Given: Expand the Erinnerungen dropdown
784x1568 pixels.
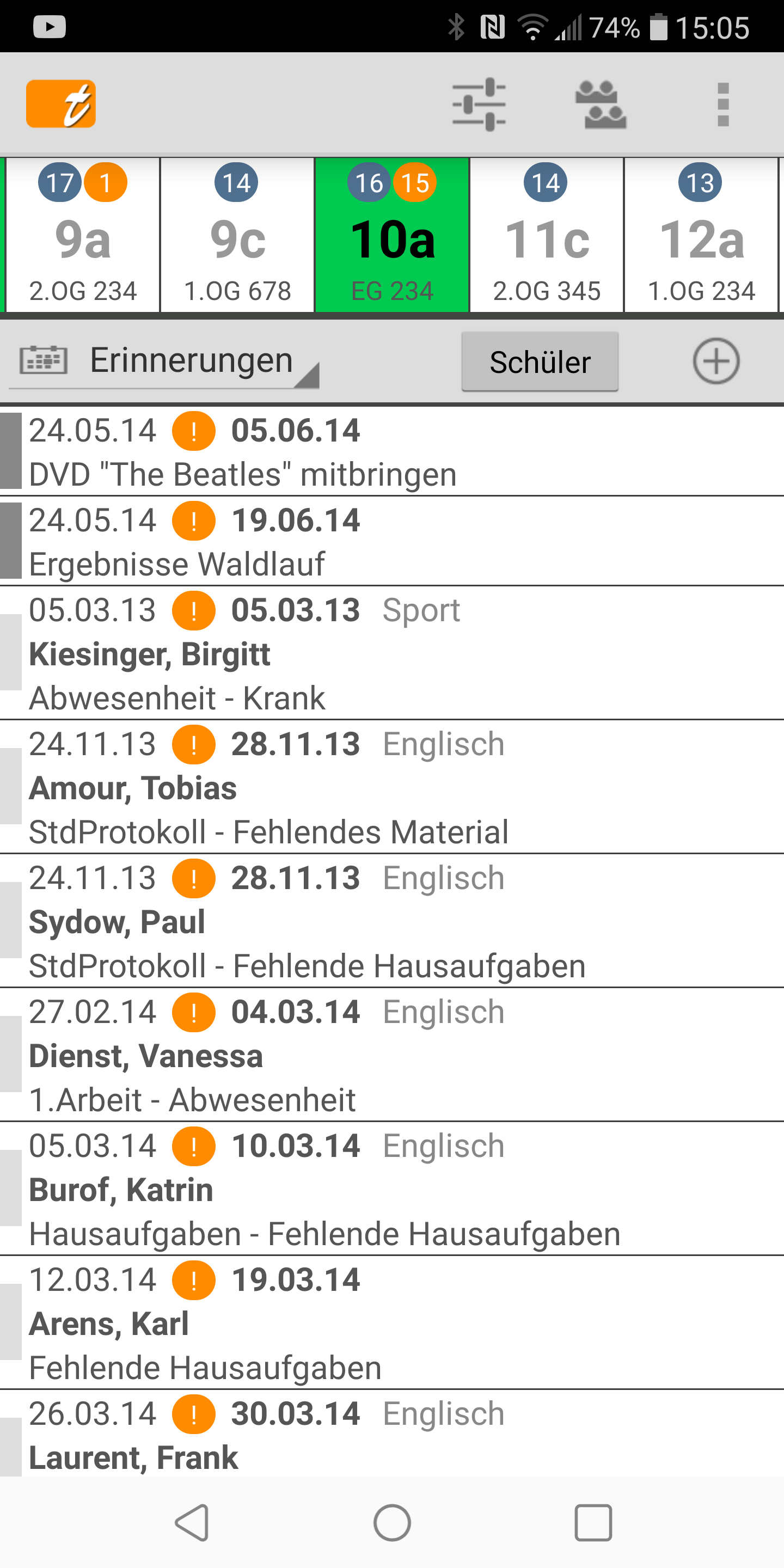Looking at the screenshot, I should click(x=164, y=361).
